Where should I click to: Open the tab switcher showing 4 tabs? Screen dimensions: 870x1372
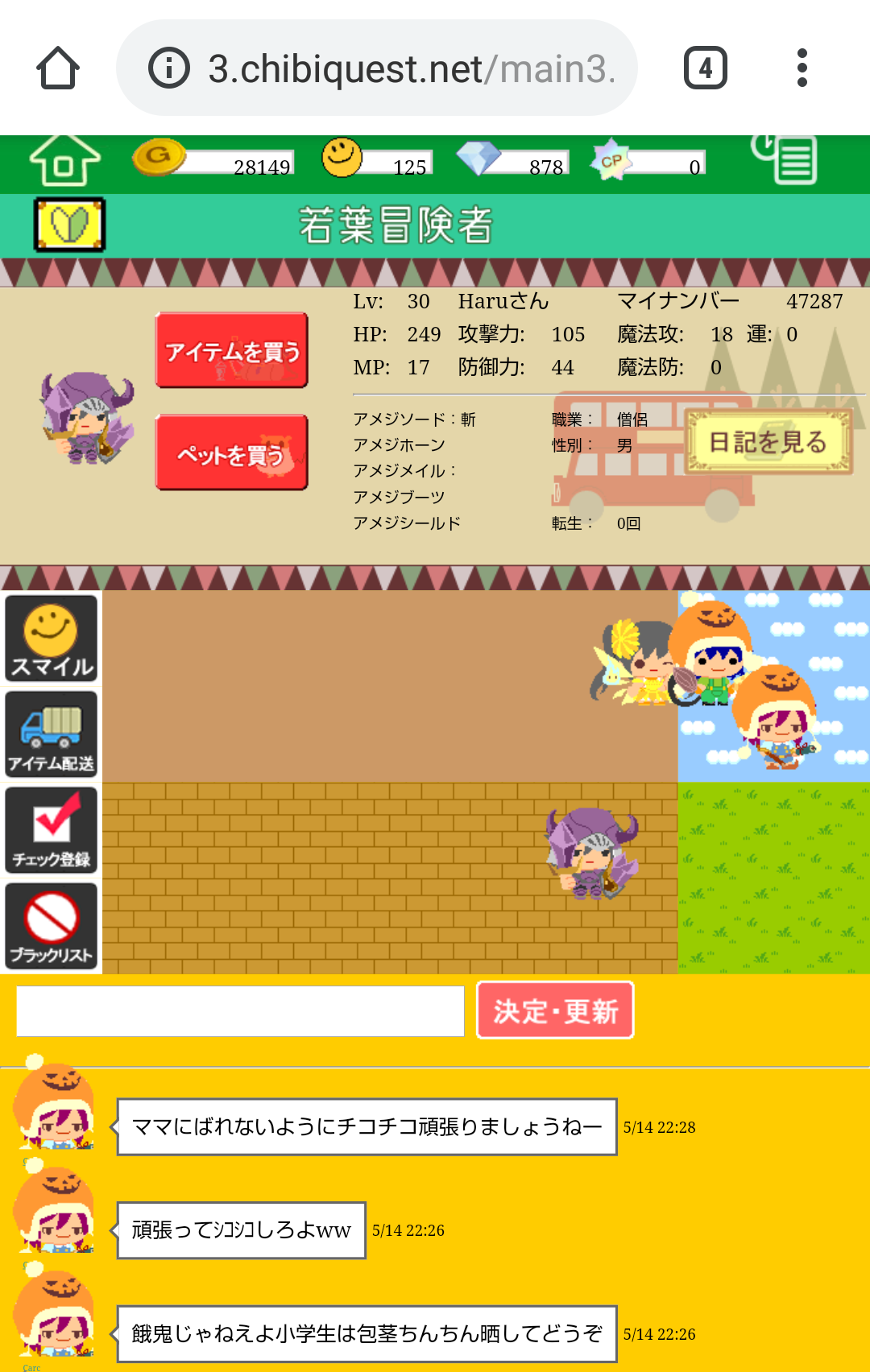pos(705,68)
